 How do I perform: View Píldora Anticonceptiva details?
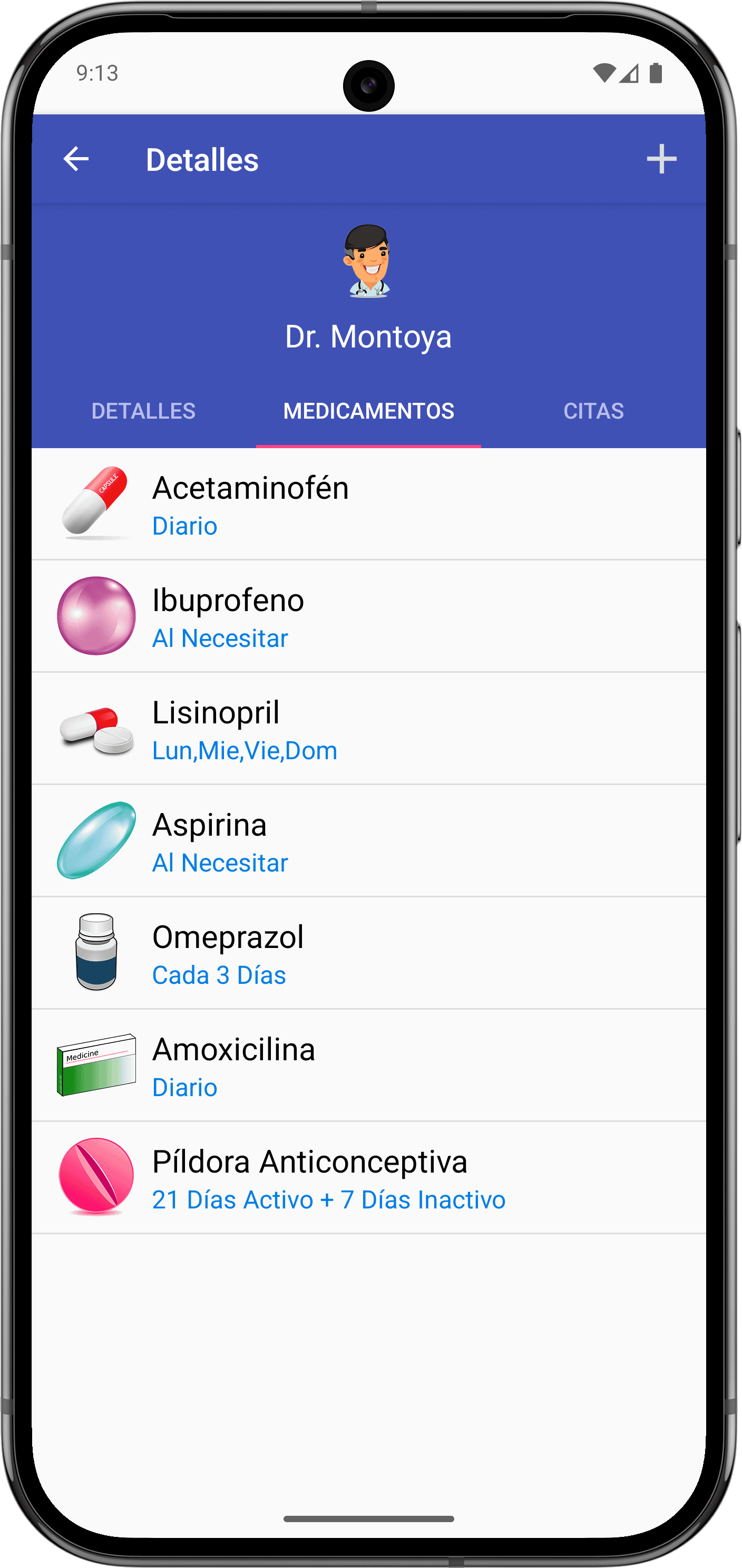click(368, 1178)
